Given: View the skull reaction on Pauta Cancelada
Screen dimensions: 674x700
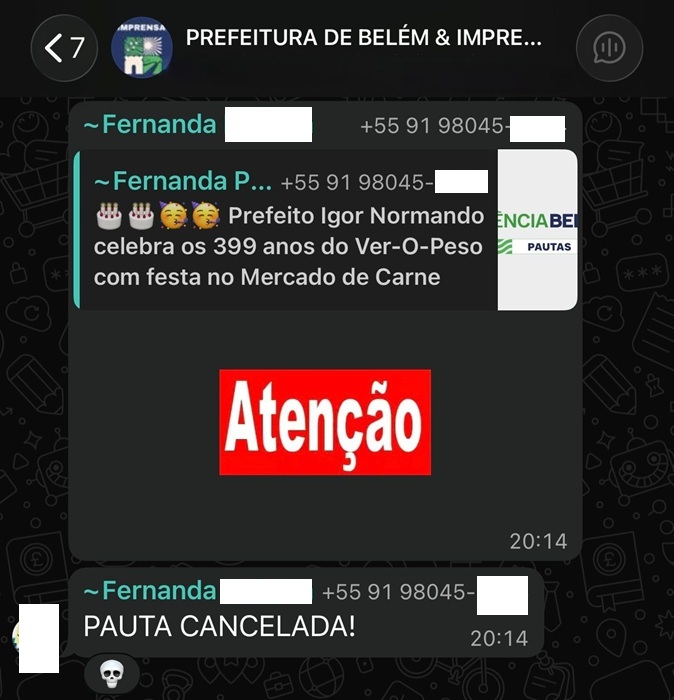Looking at the screenshot, I should (111, 673).
